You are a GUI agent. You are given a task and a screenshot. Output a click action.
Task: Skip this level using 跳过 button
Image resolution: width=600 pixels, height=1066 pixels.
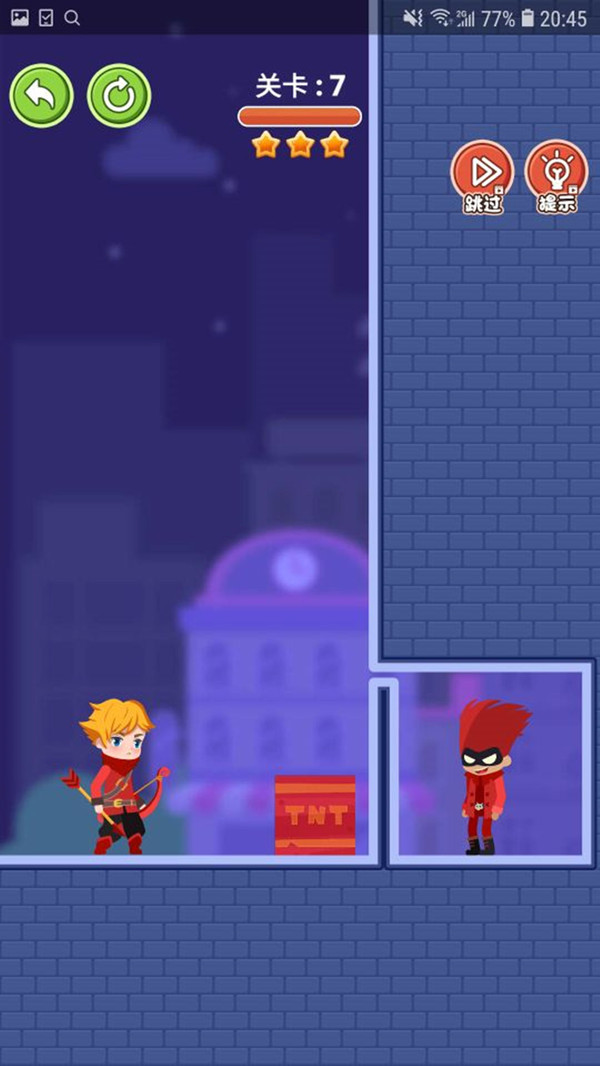pyautogui.click(x=482, y=177)
